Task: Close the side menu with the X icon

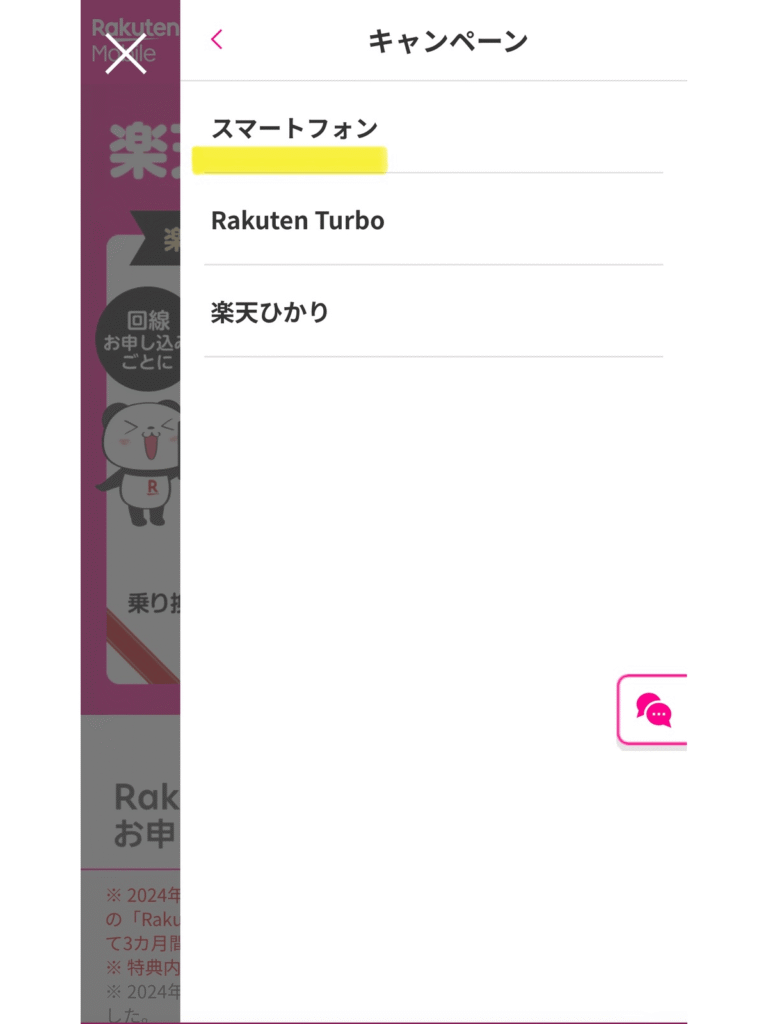Action: point(126,53)
